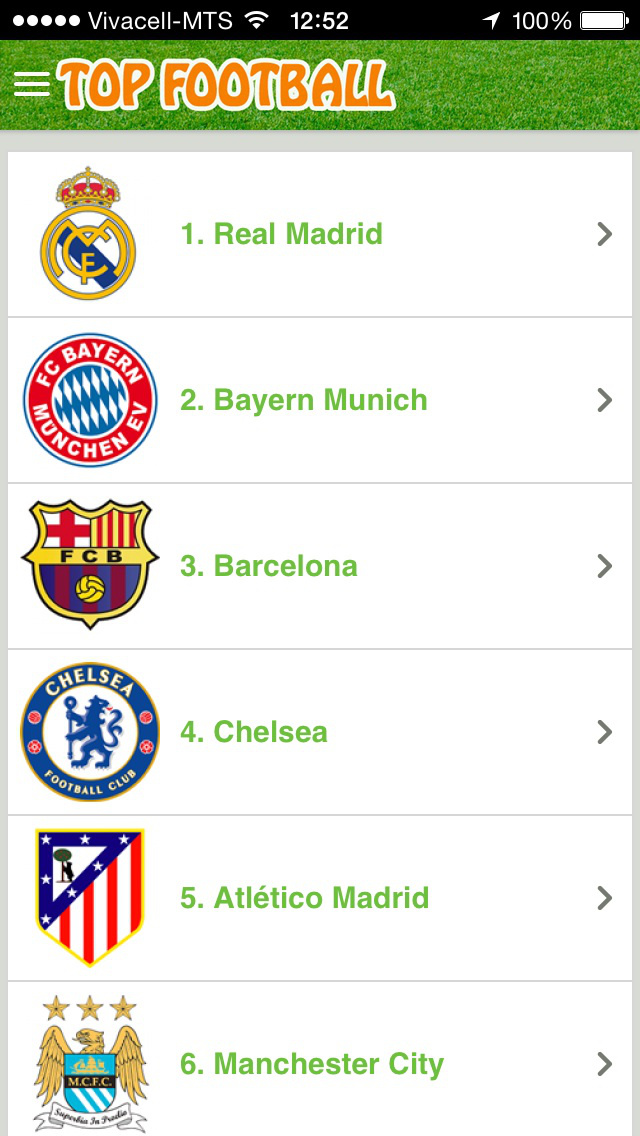The image size is (640, 1136).
Task: View the Barcelona team entry
Action: (x=320, y=566)
